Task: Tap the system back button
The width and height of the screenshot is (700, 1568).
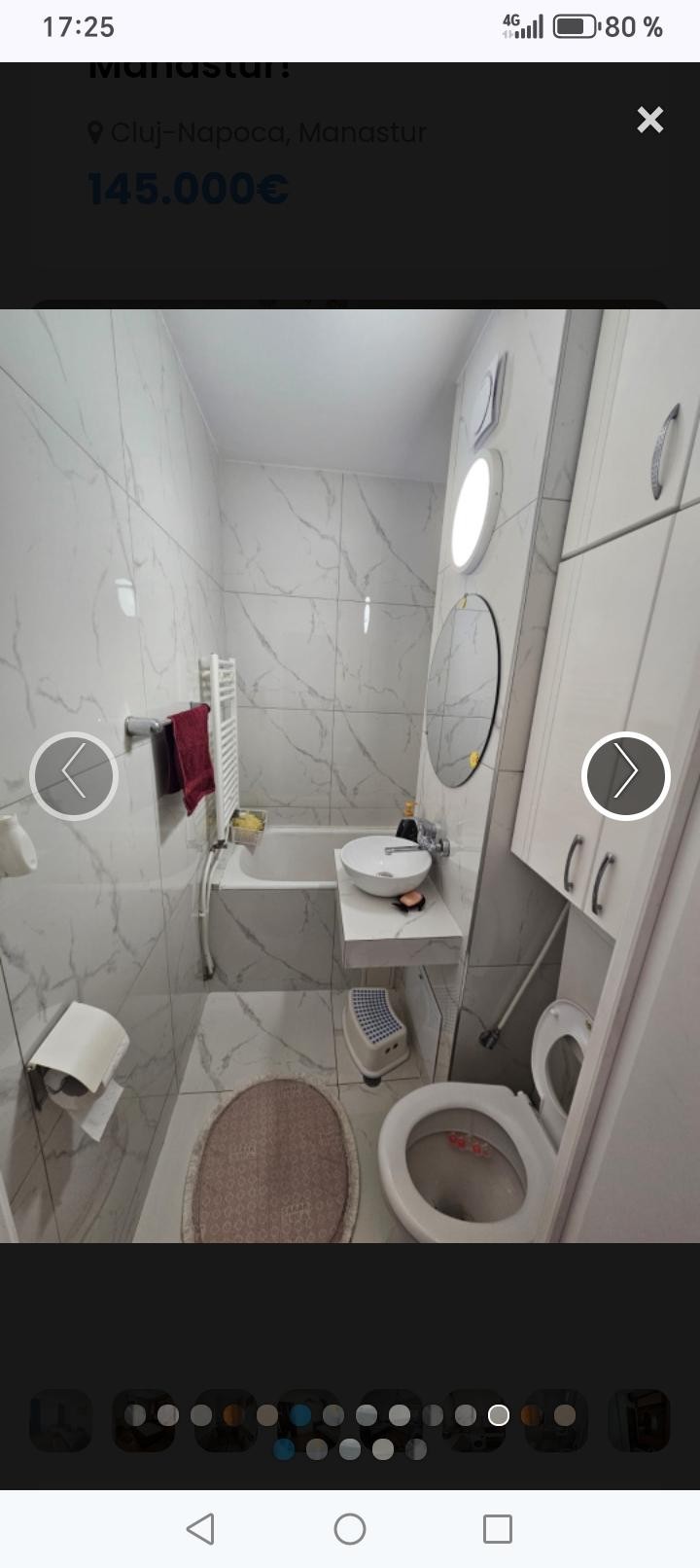Action: click(x=200, y=1529)
